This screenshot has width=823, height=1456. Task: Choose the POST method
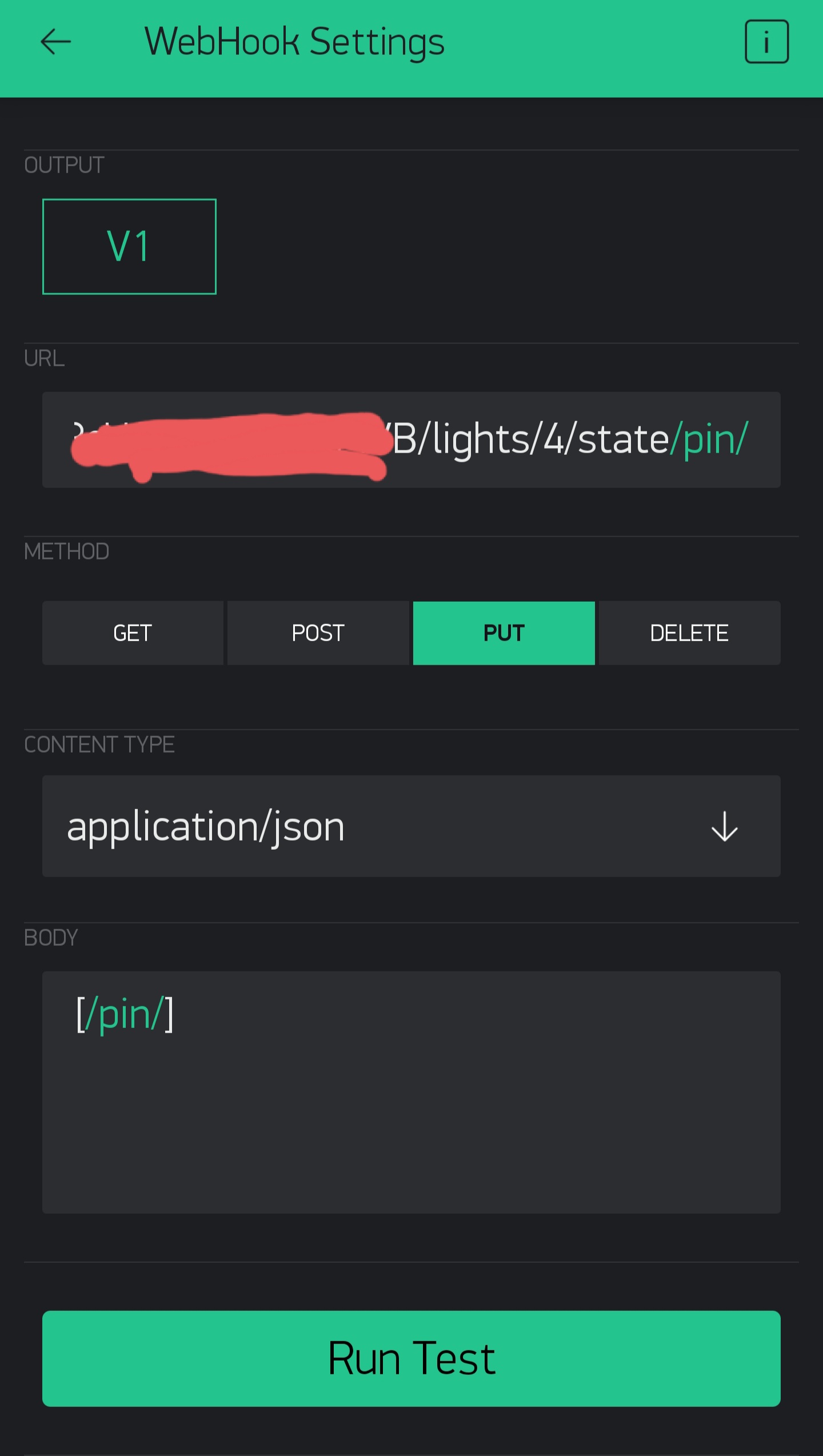(x=318, y=633)
